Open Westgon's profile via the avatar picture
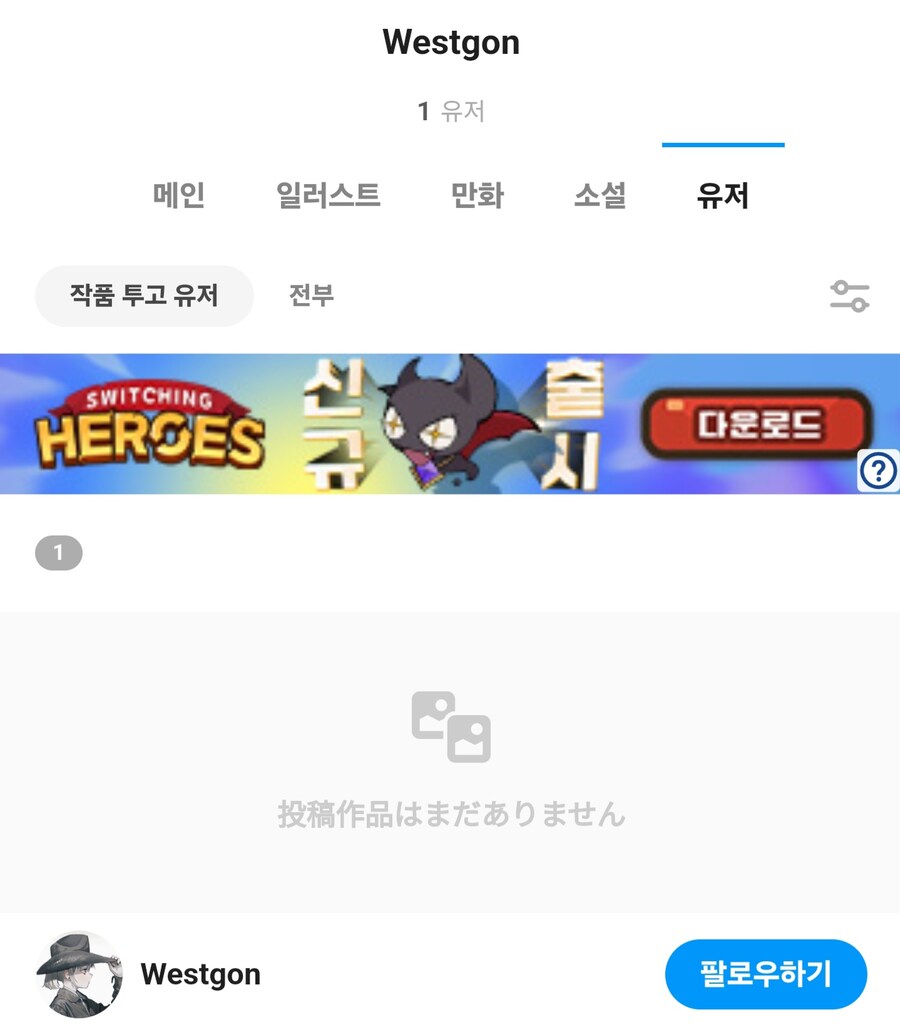Image resolution: width=900 pixels, height=1030 pixels. pos(78,973)
